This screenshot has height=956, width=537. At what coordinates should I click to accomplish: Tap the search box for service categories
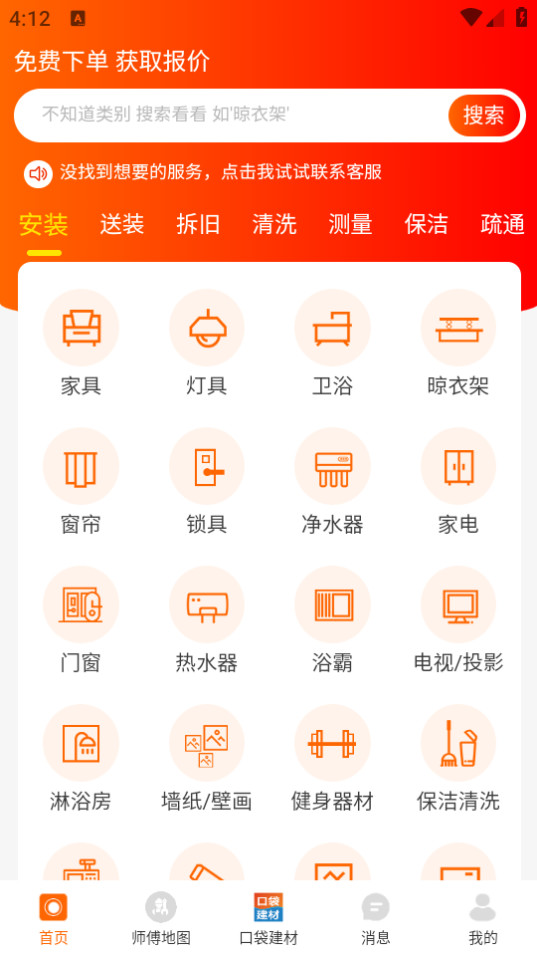point(232,115)
